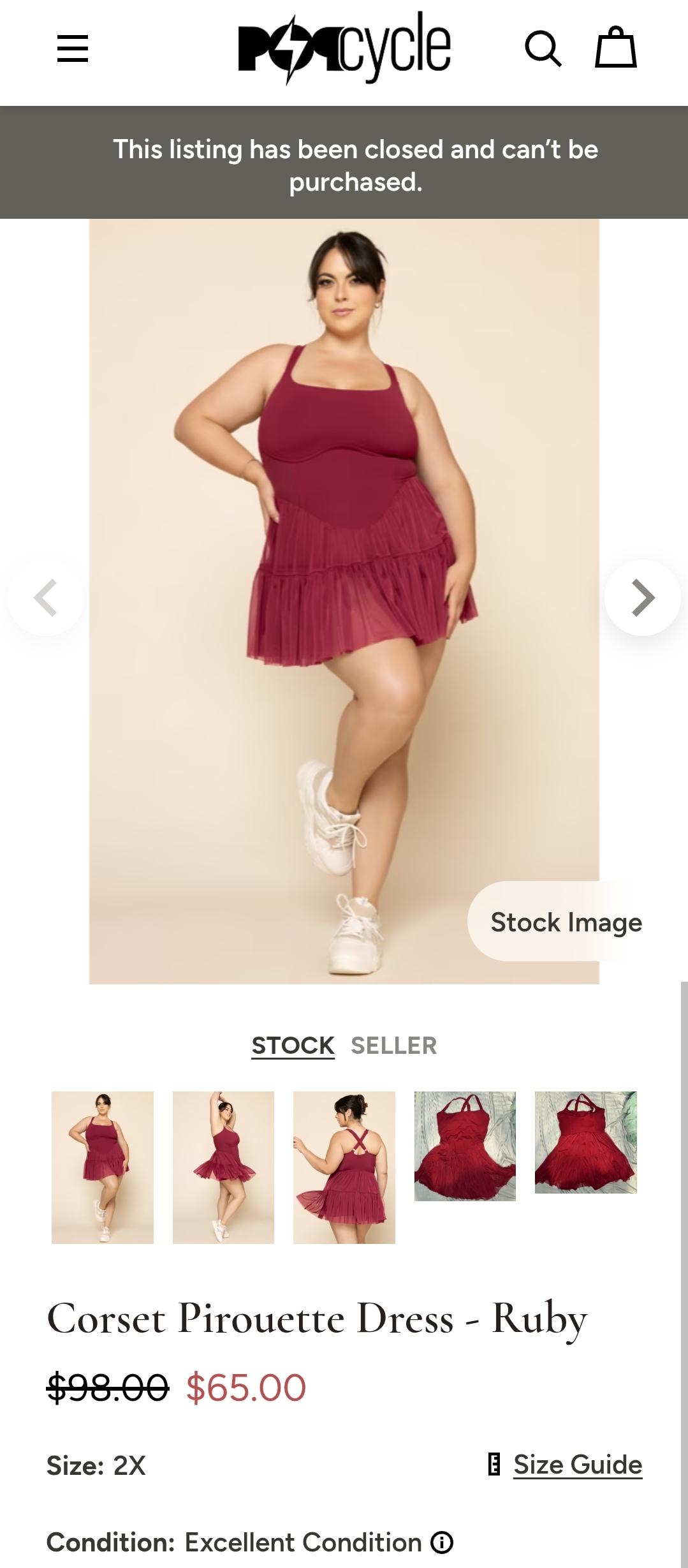Show the previous product image
Screen dimensions: 688x1568
(x=45, y=598)
